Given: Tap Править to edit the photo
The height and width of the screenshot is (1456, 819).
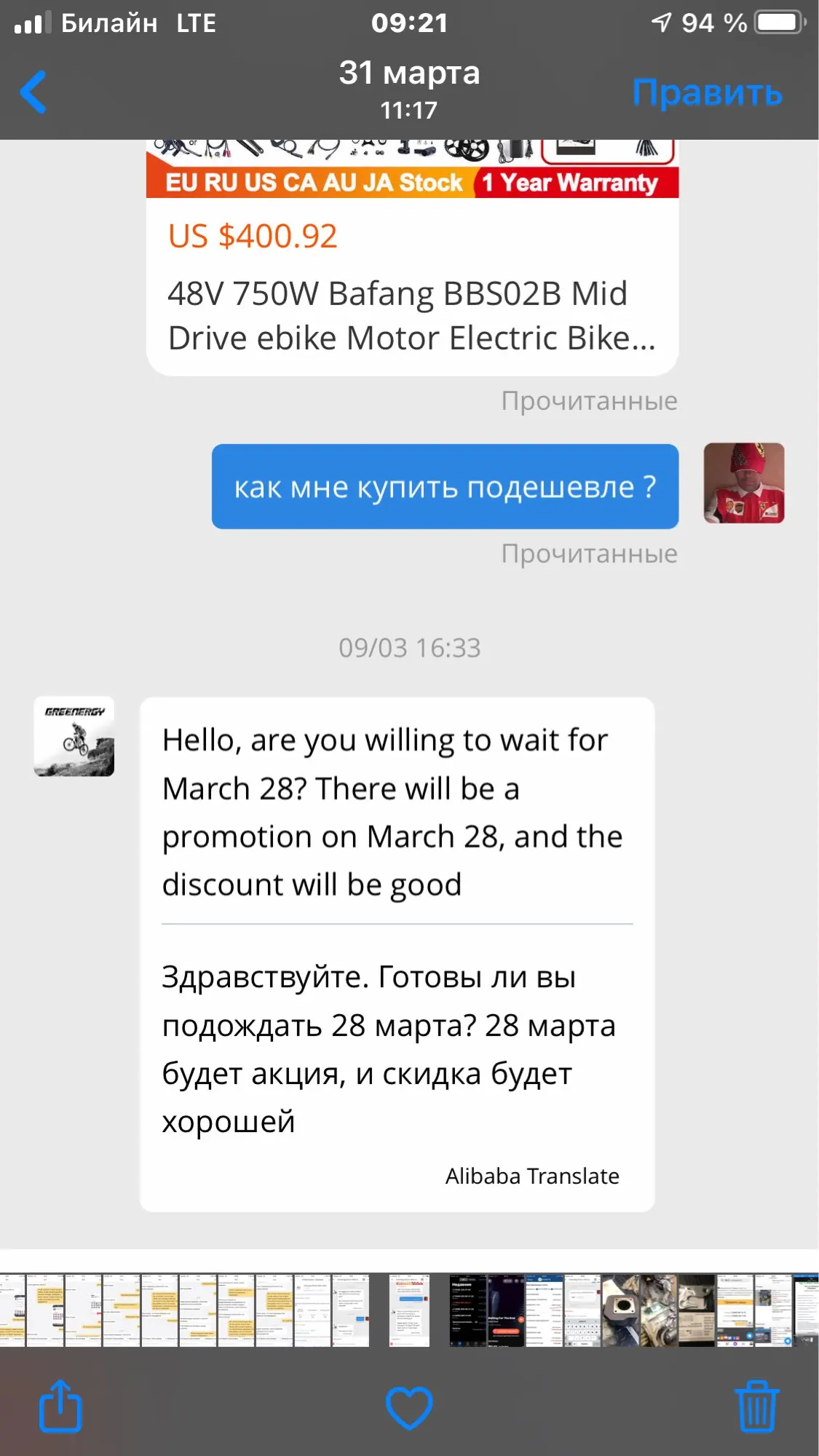Looking at the screenshot, I should 707,93.
